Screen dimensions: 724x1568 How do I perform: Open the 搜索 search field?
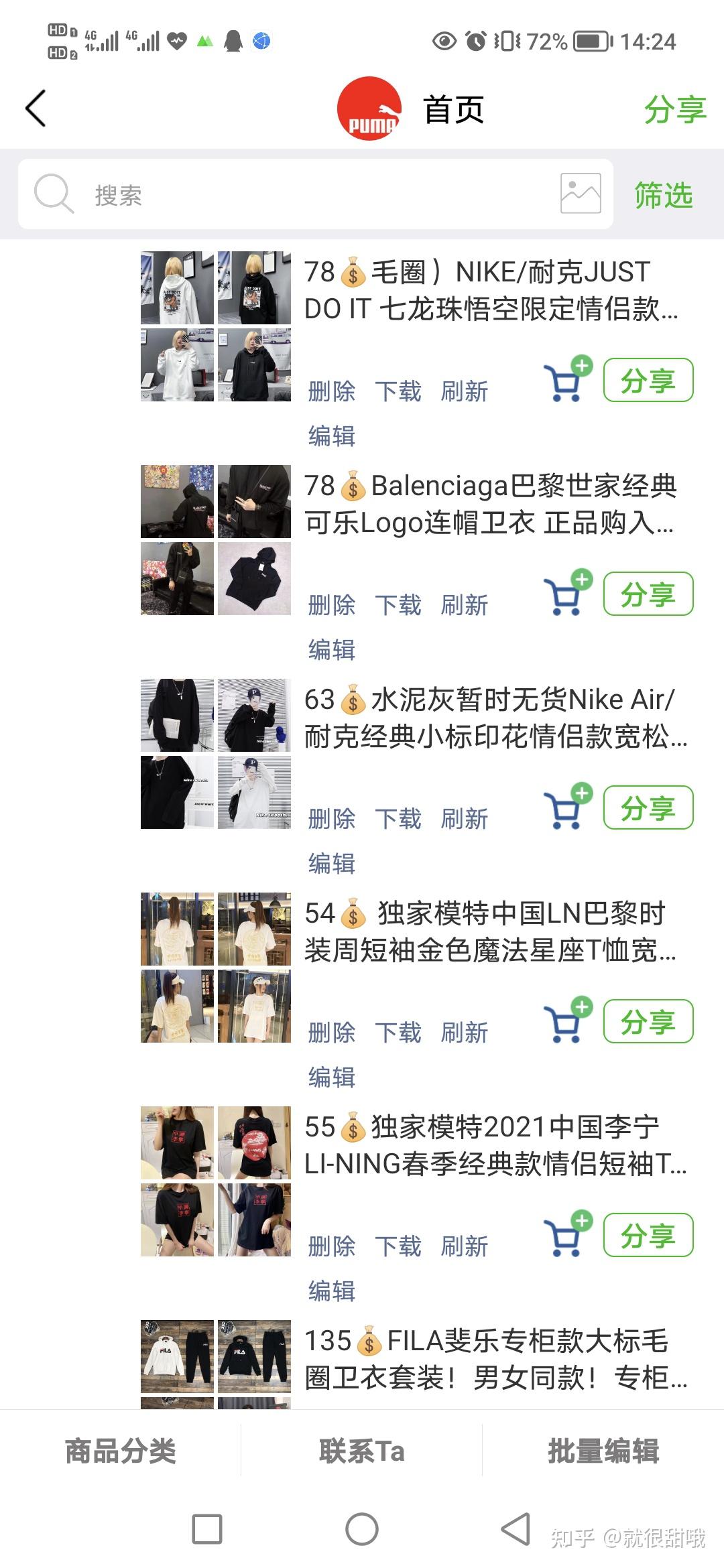(302, 195)
